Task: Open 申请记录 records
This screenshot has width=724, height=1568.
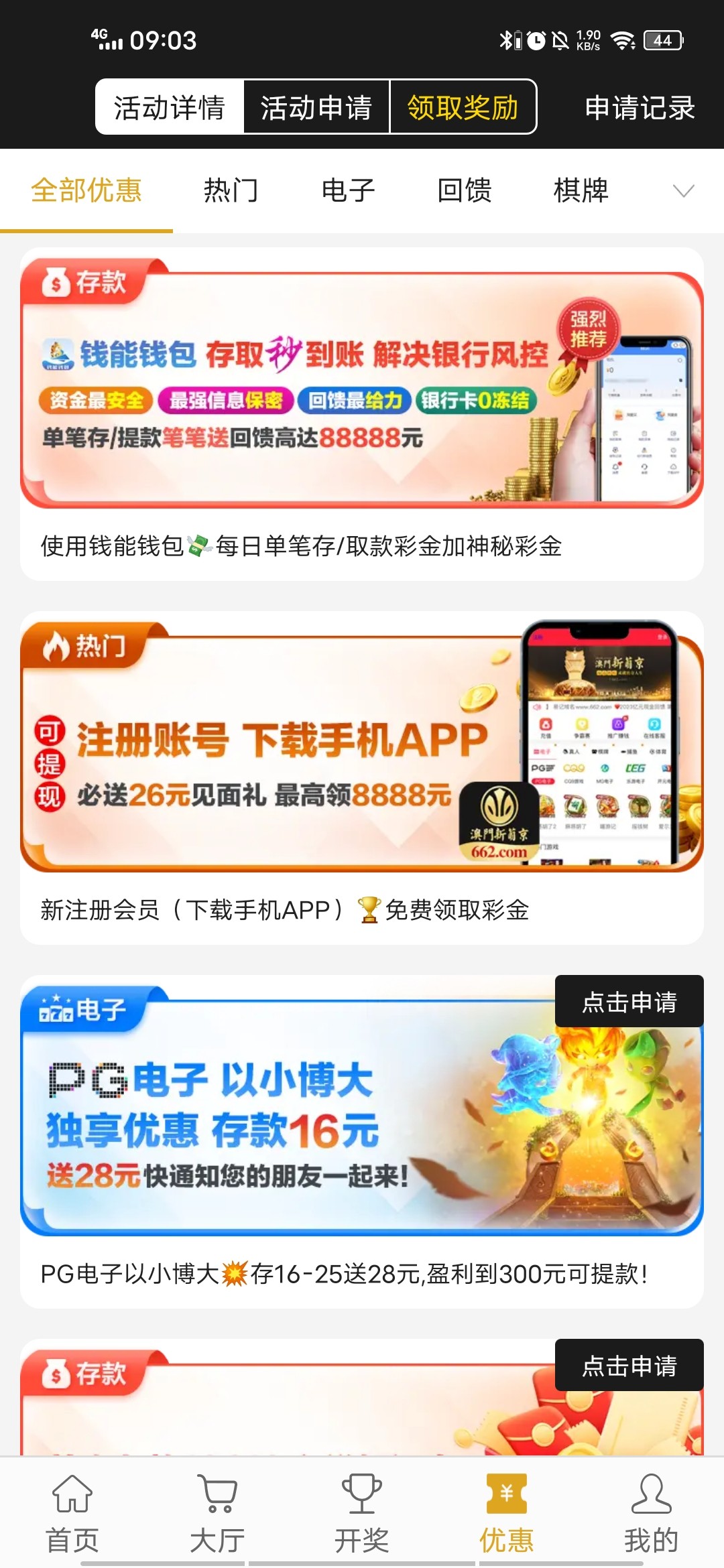Action: (x=640, y=108)
